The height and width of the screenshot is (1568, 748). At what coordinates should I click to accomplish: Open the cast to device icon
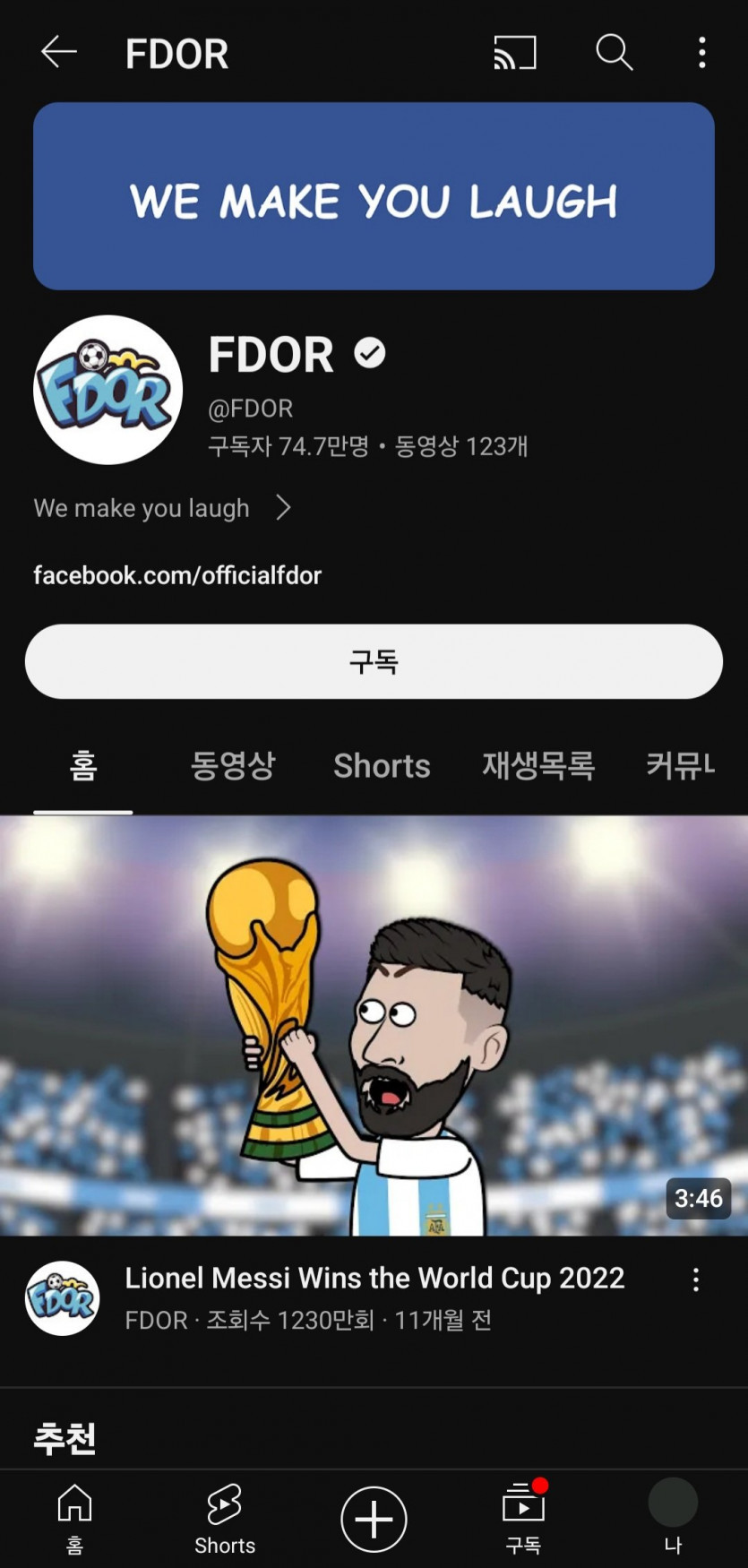tap(515, 53)
